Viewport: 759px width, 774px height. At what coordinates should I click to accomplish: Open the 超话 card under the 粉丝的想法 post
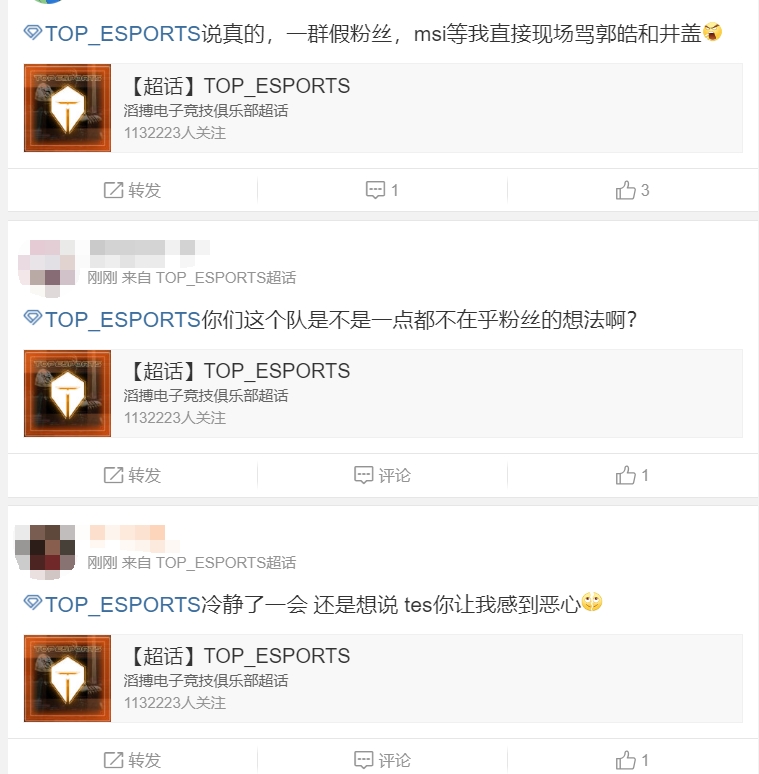pos(383,393)
